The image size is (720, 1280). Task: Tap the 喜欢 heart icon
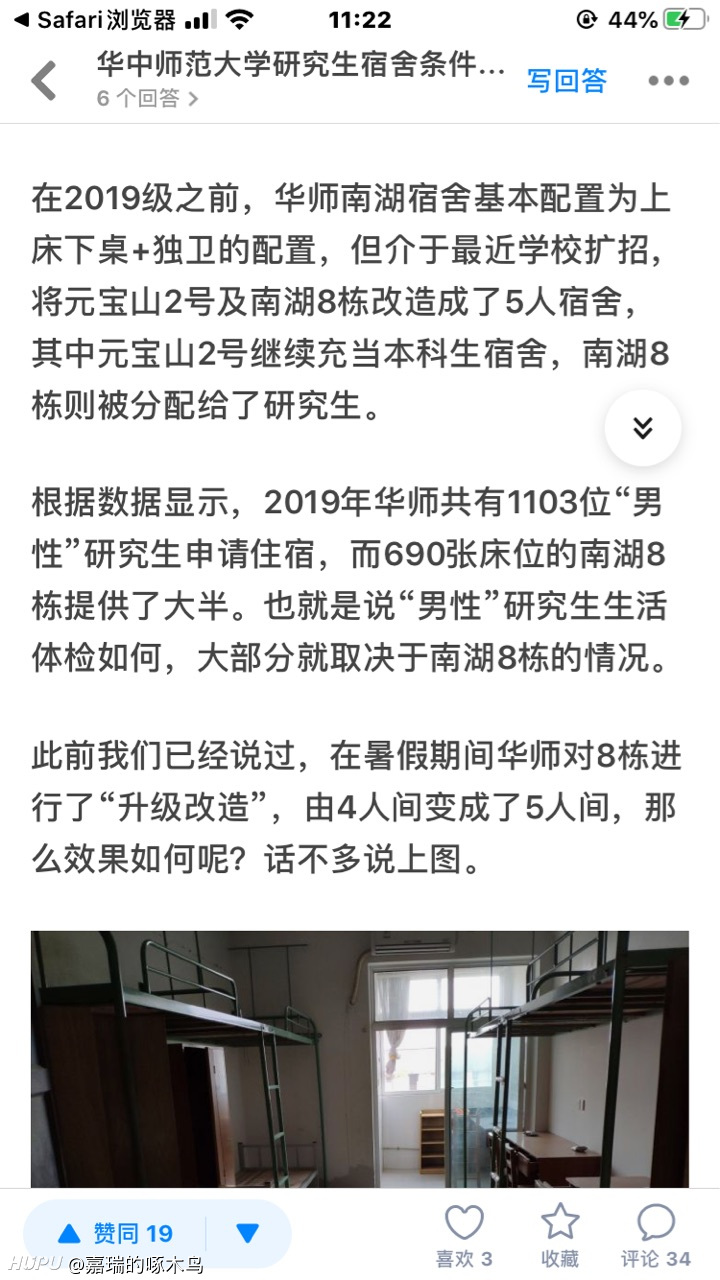464,1236
